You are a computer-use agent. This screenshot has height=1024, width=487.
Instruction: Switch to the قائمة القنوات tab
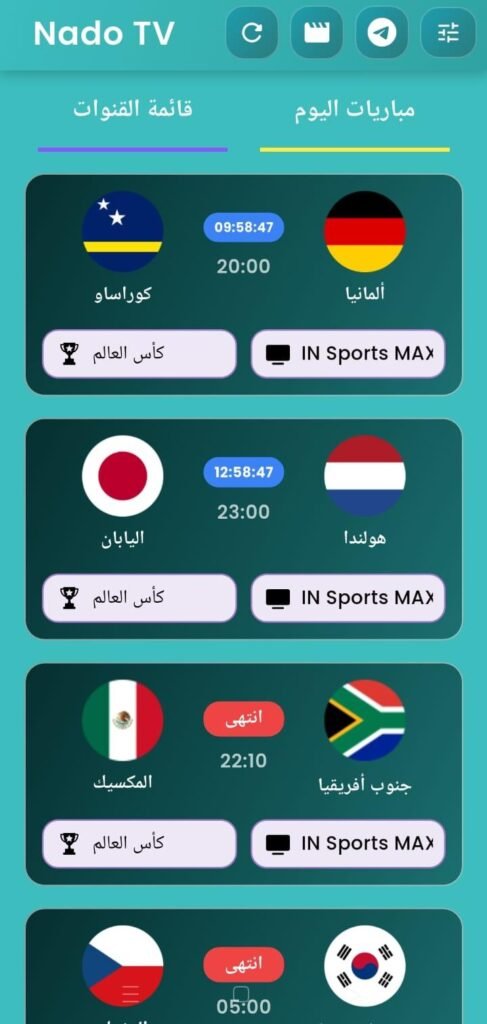(133, 110)
